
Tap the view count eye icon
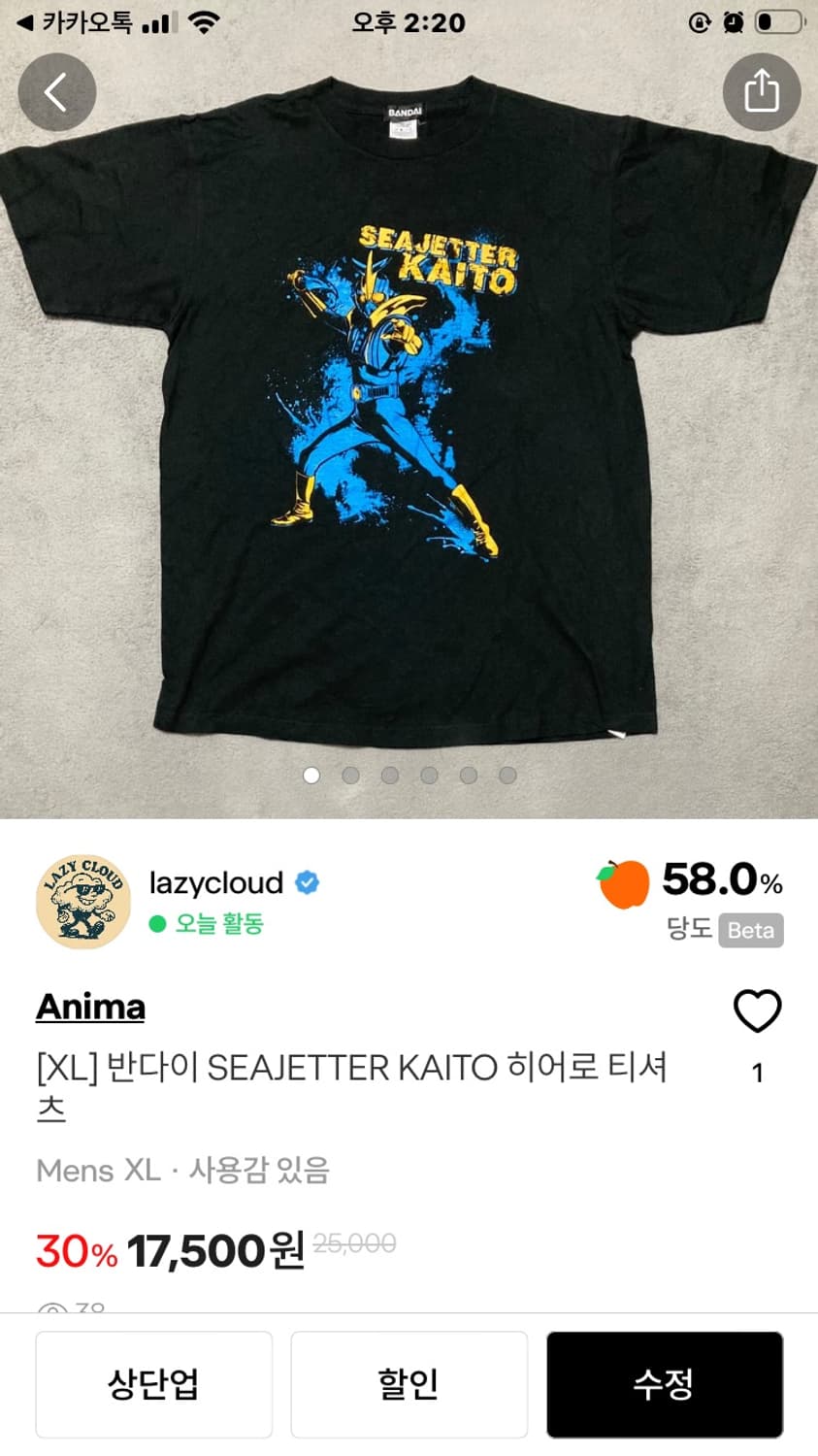pos(53,1306)
